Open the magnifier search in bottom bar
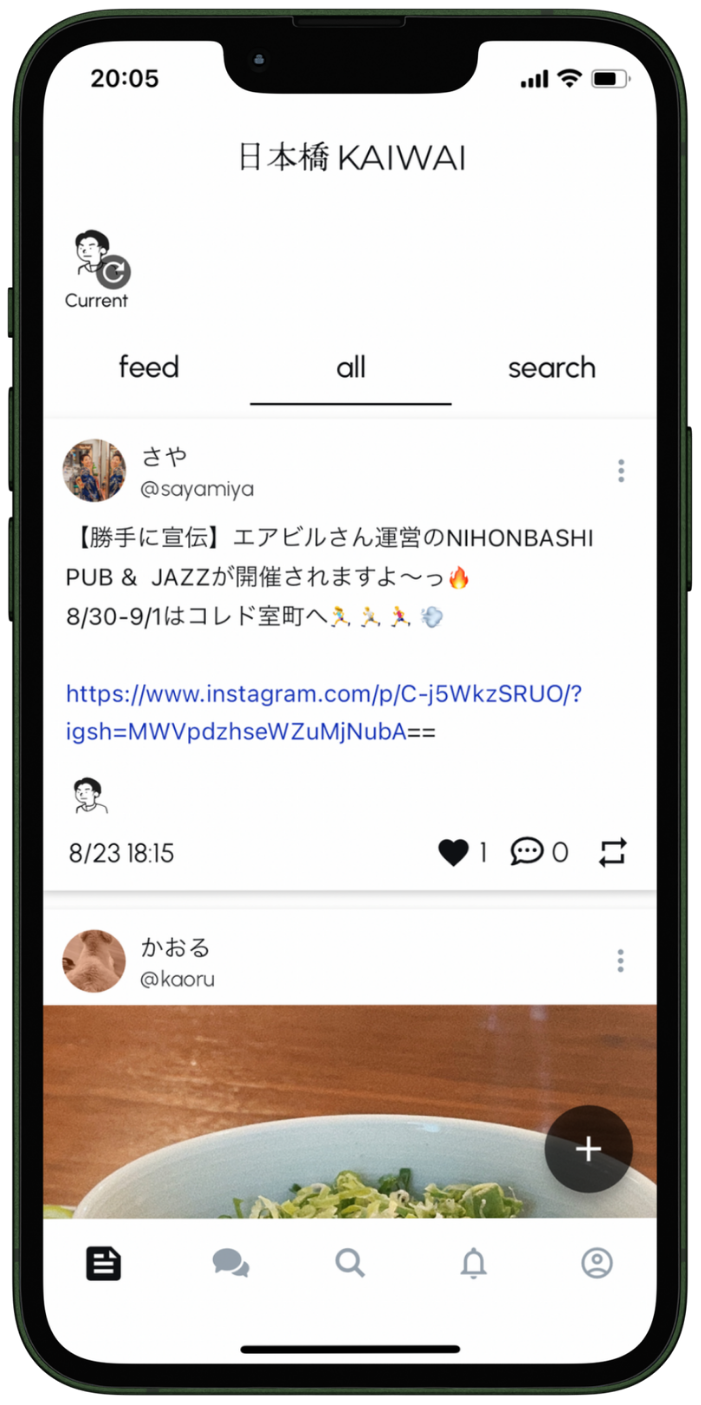The width and height of the screenshot is (701, 1405). (350, 1264)
